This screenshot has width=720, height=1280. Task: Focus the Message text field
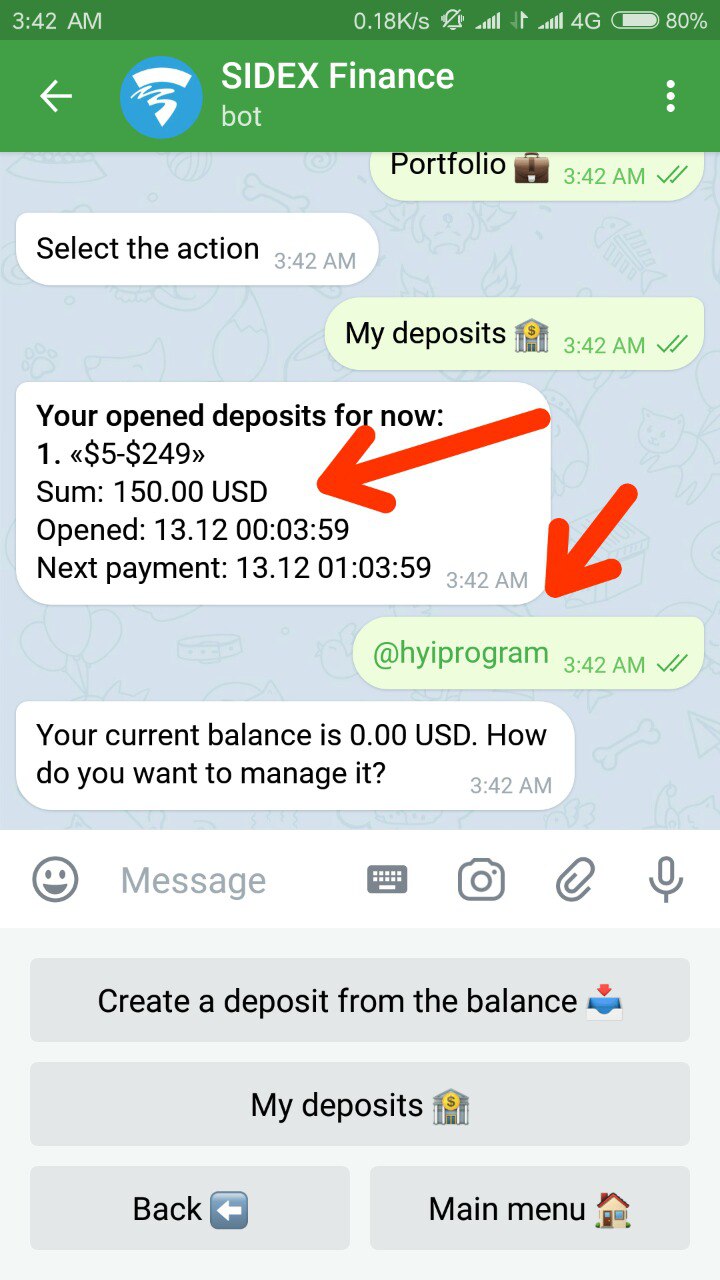(x=230, y=880)
